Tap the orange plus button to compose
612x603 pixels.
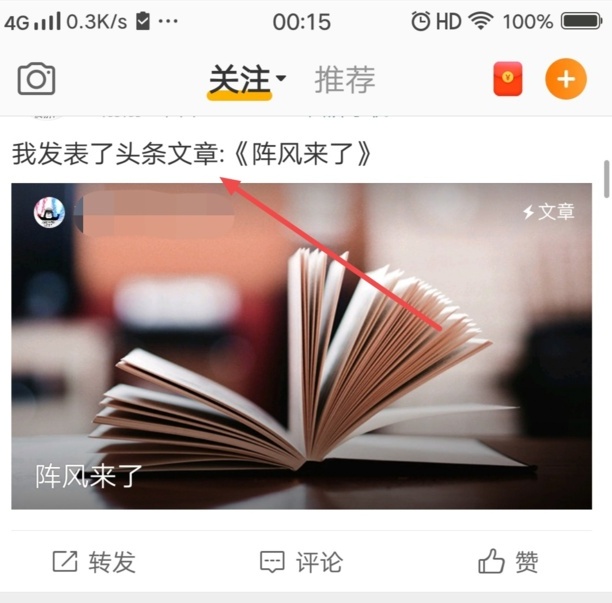coord(565,79)
